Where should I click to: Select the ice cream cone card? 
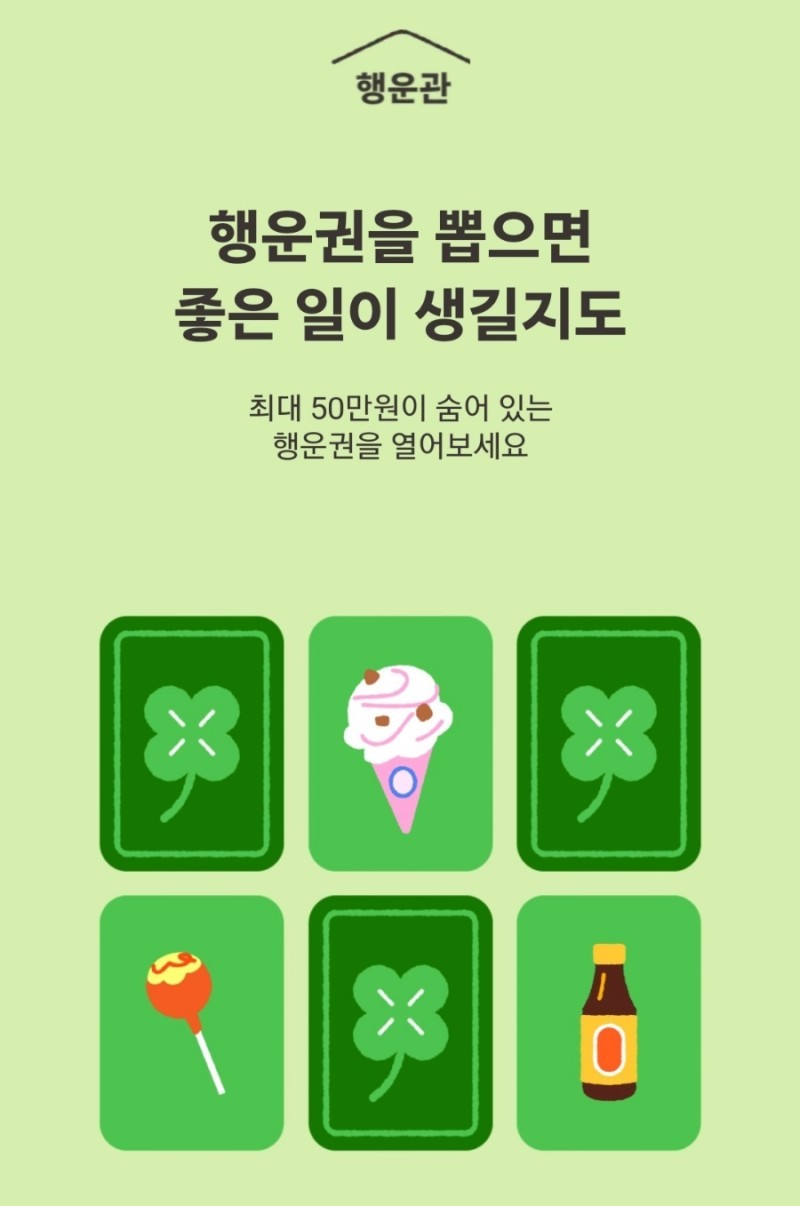(400, 743)
